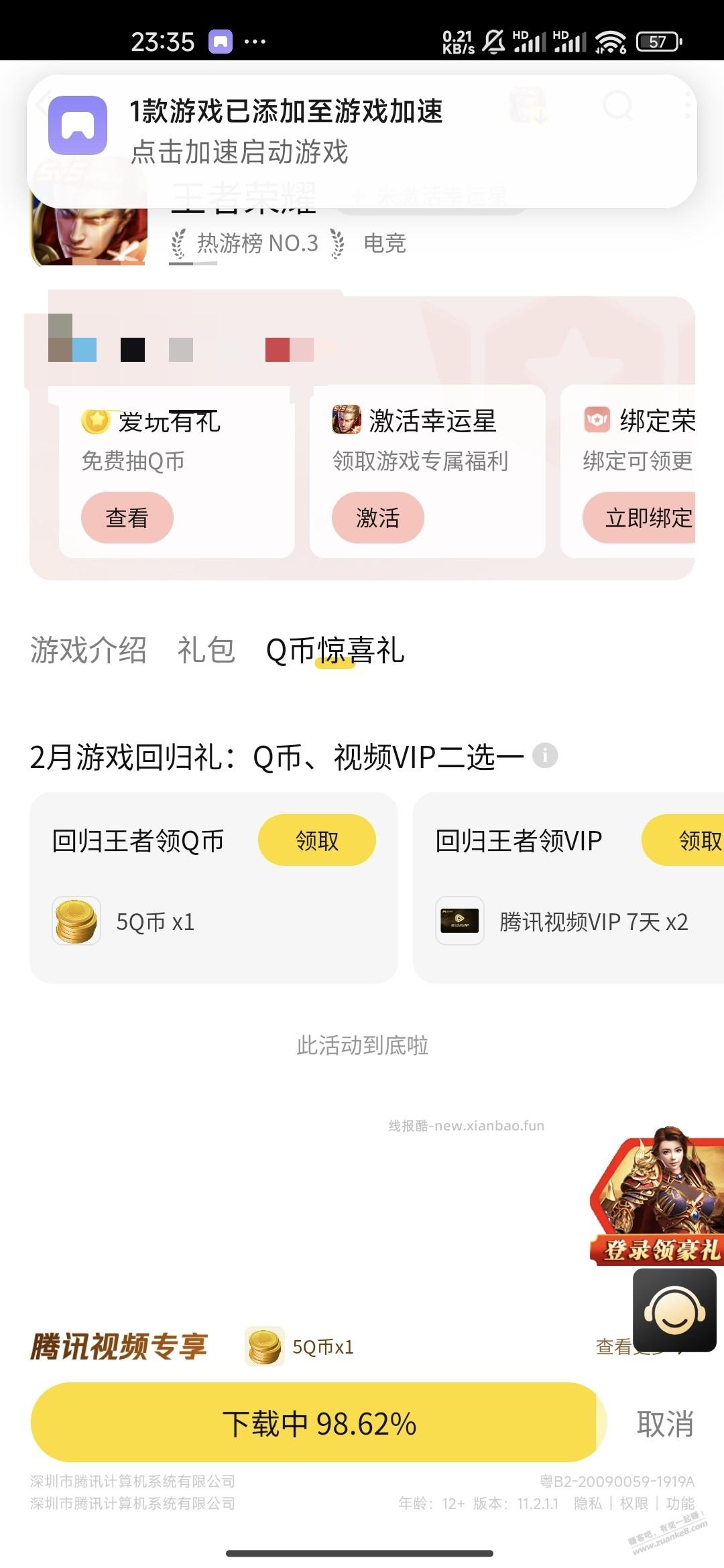Tap the gold coin icon next to 爱坑有礼
The width and height of the screenshot is (724, 1568).
(96, 421)
